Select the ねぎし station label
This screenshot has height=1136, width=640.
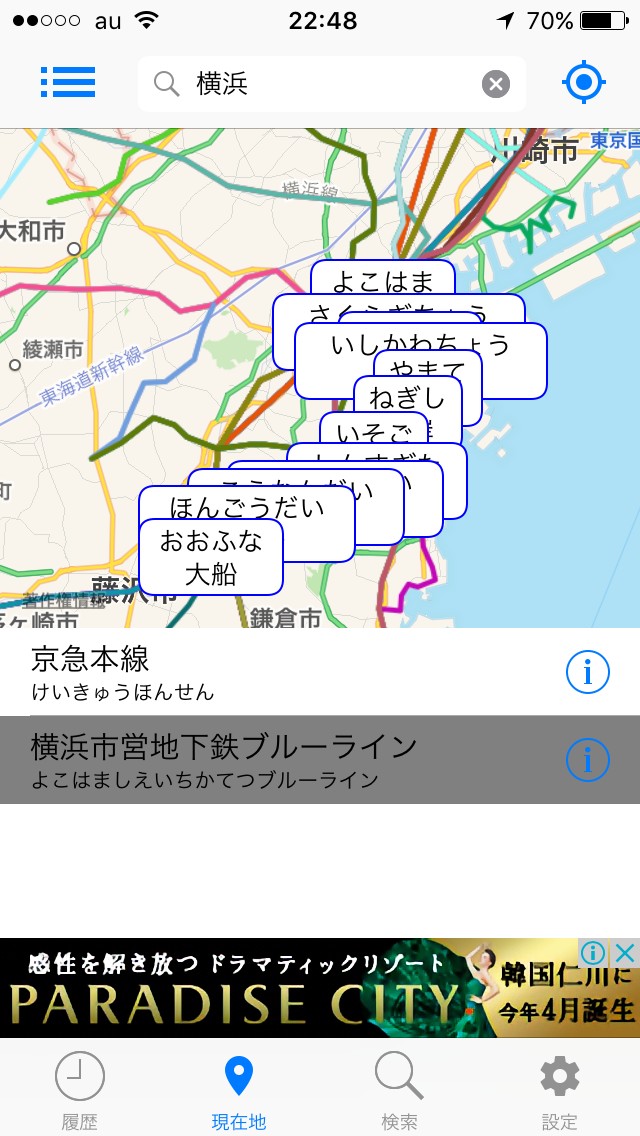click(407, 397)
